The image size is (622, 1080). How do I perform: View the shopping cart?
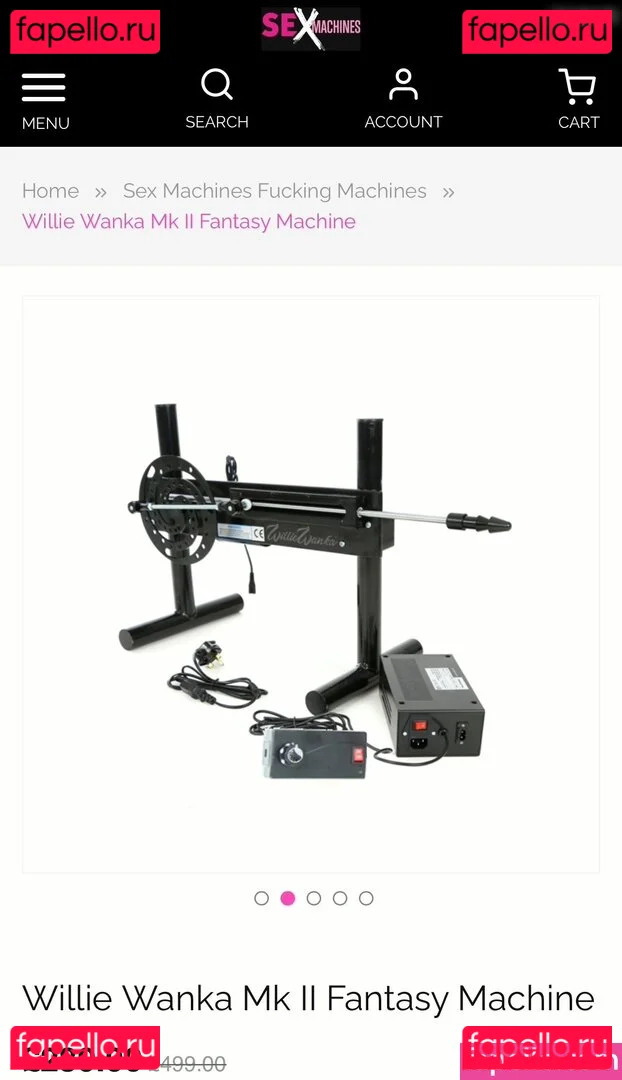pyautogui.click(x=578, y=99)
